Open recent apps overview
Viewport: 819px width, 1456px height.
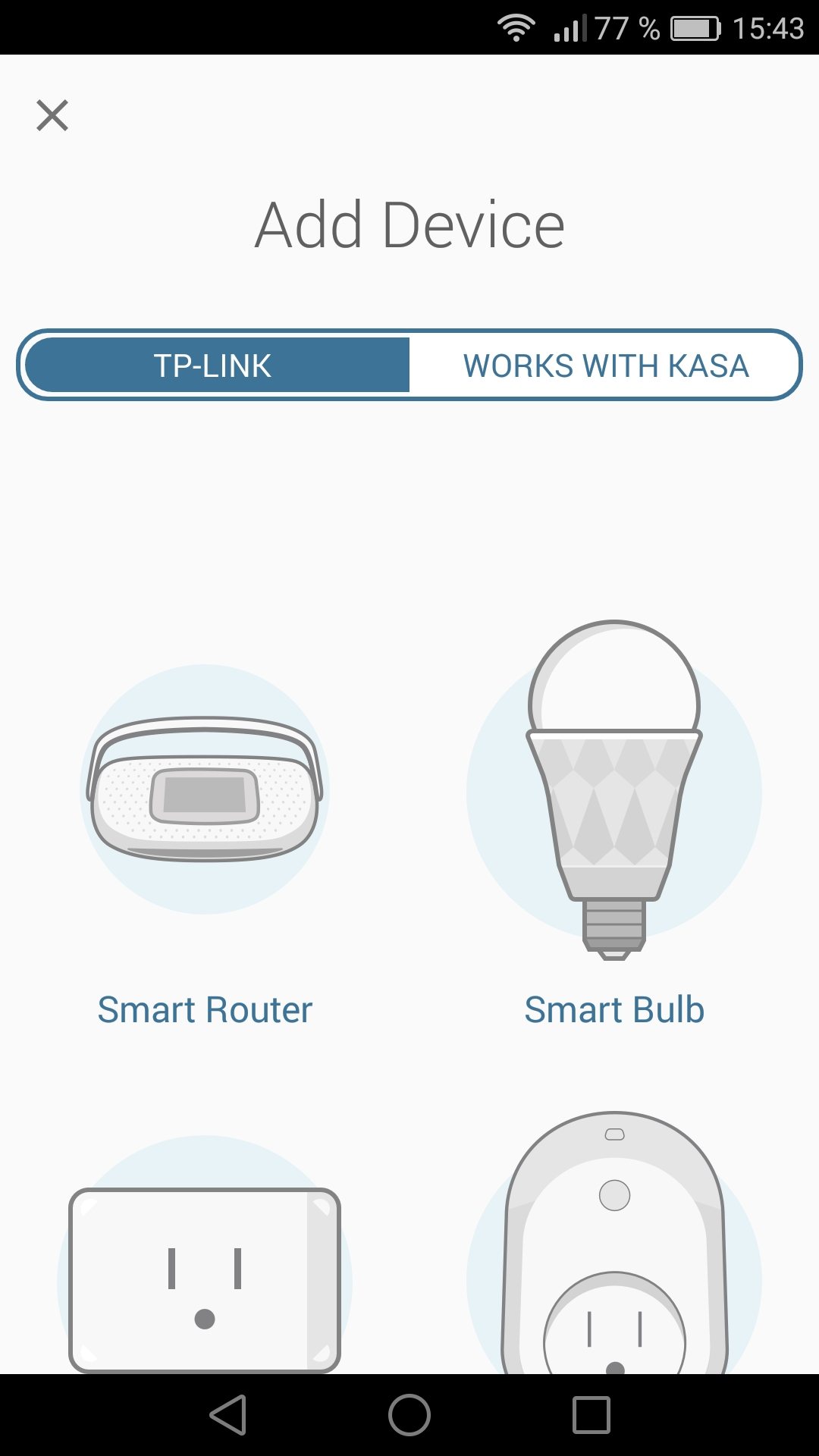coord(591,1415)
